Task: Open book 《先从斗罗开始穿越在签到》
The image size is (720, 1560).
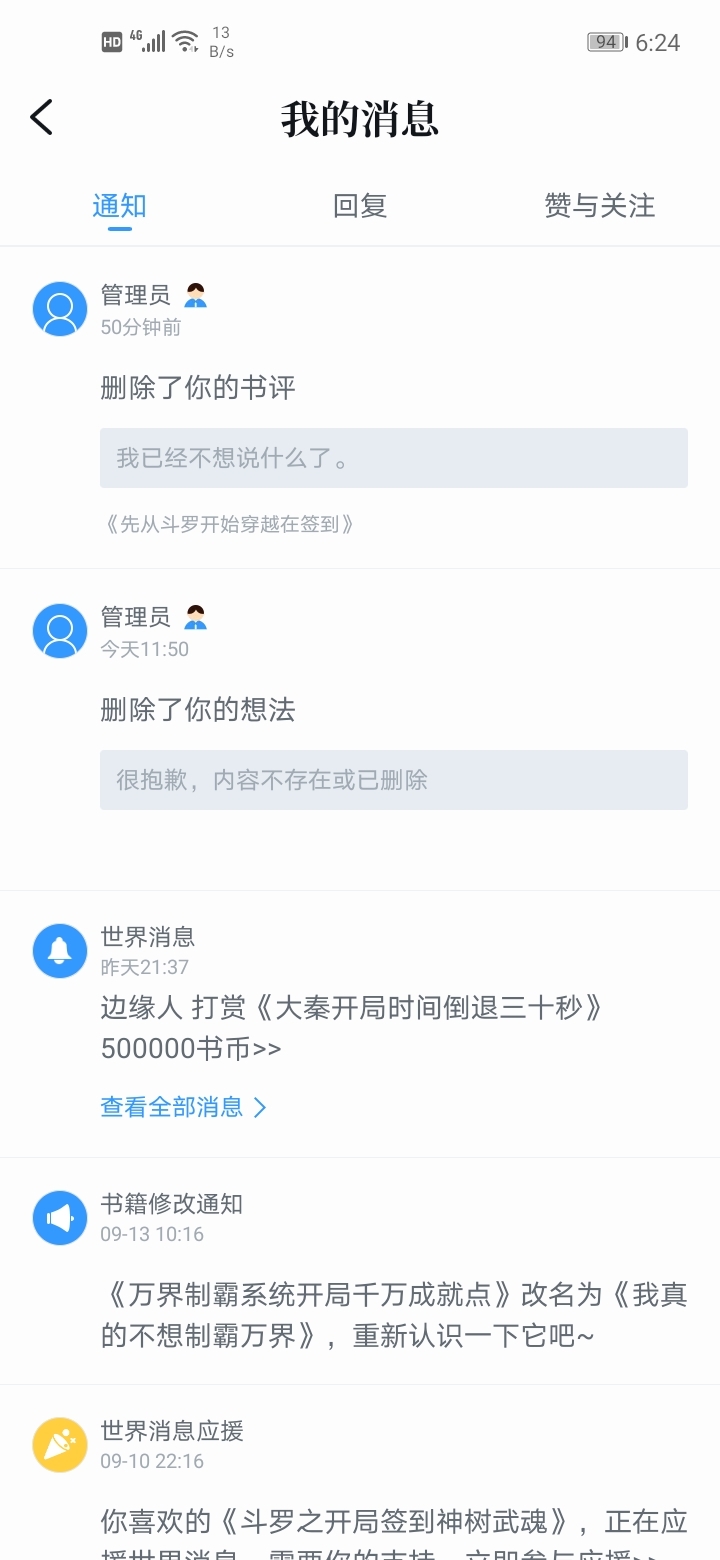Action: 228,524
